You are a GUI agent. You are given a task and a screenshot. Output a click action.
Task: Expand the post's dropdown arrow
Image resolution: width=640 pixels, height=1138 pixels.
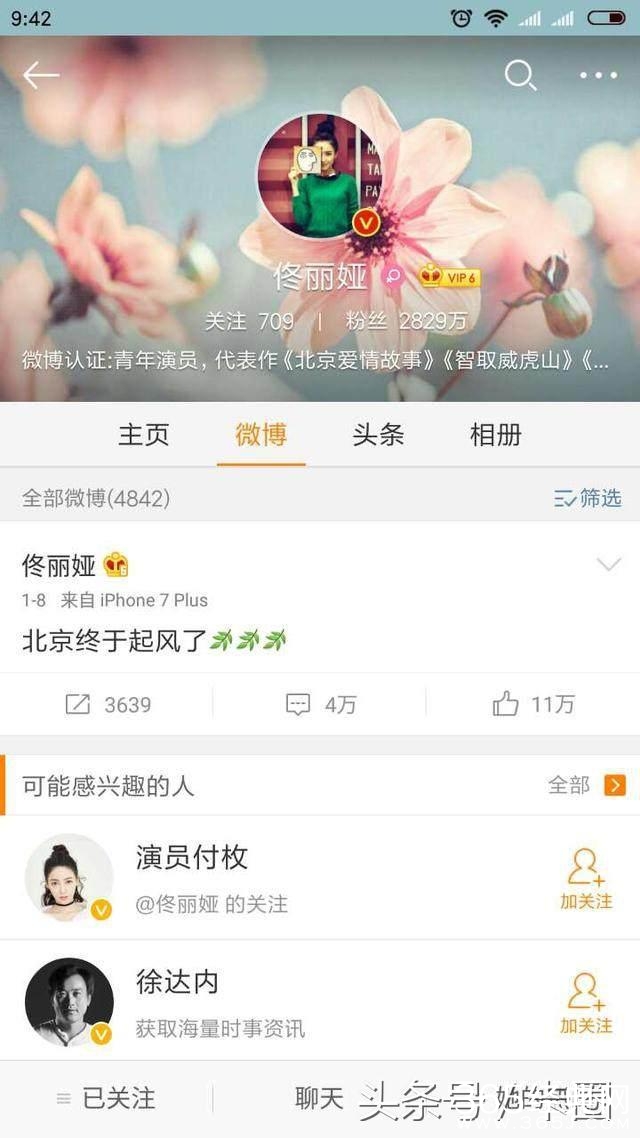click(608, 565)
